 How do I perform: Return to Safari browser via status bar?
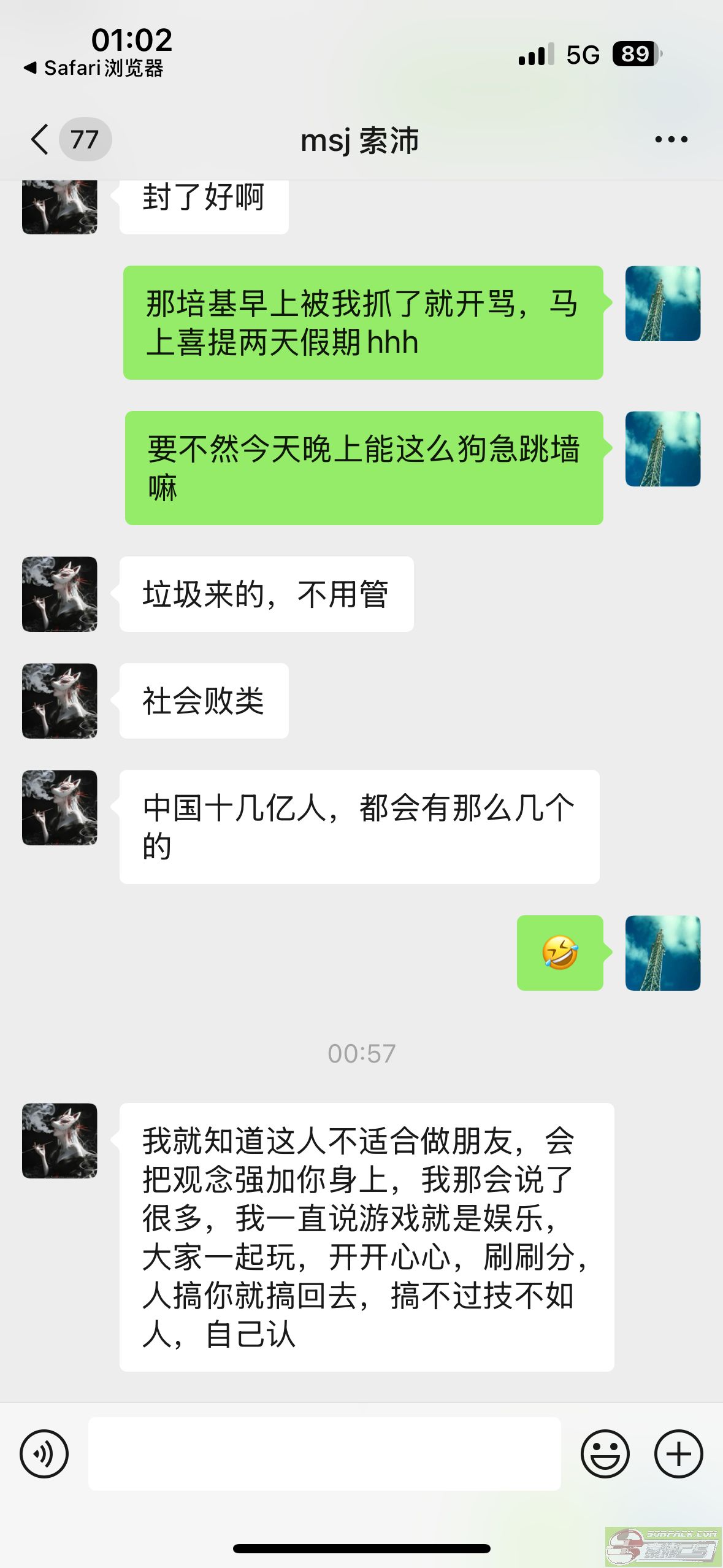point(93,68)
